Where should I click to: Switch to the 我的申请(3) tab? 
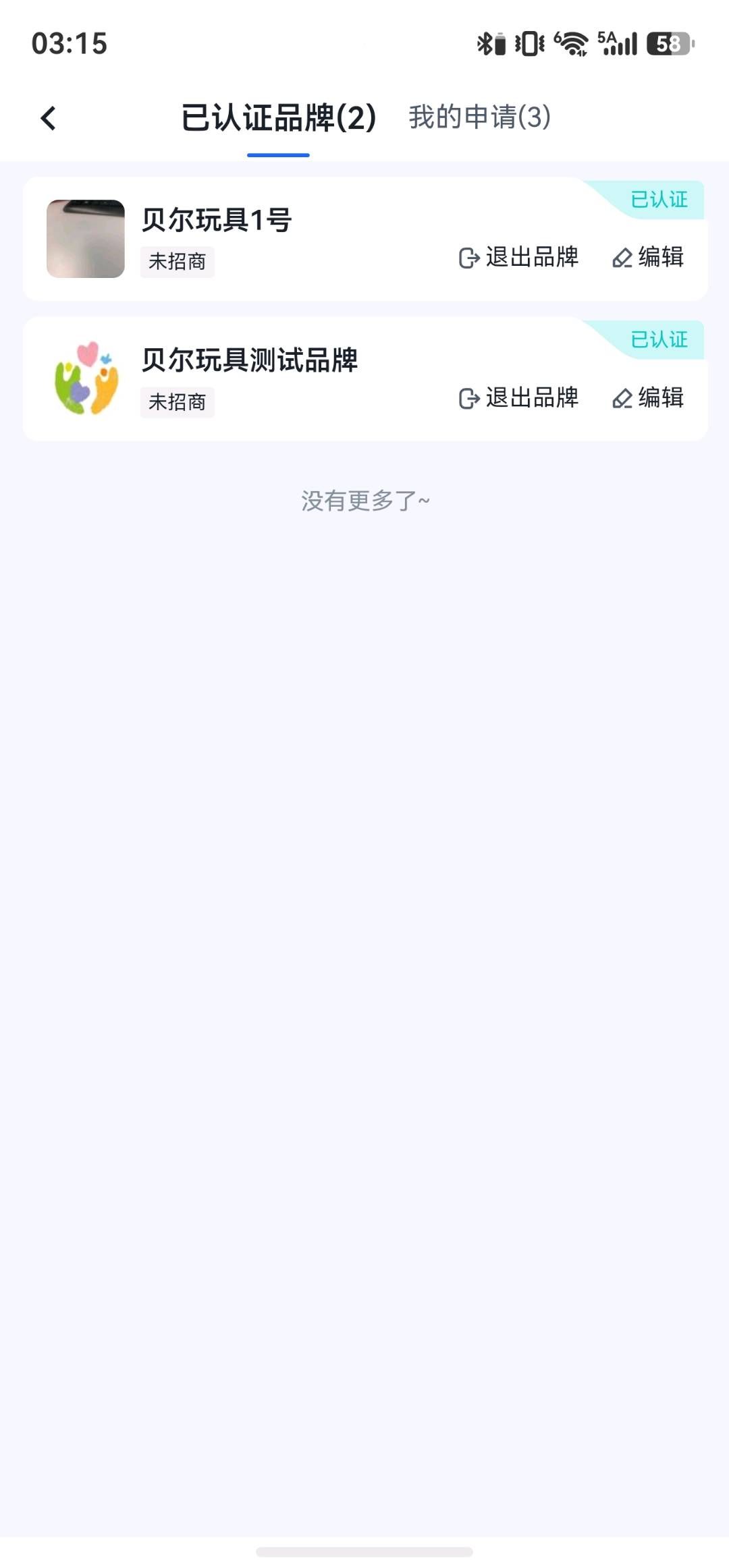click(479, 117)
